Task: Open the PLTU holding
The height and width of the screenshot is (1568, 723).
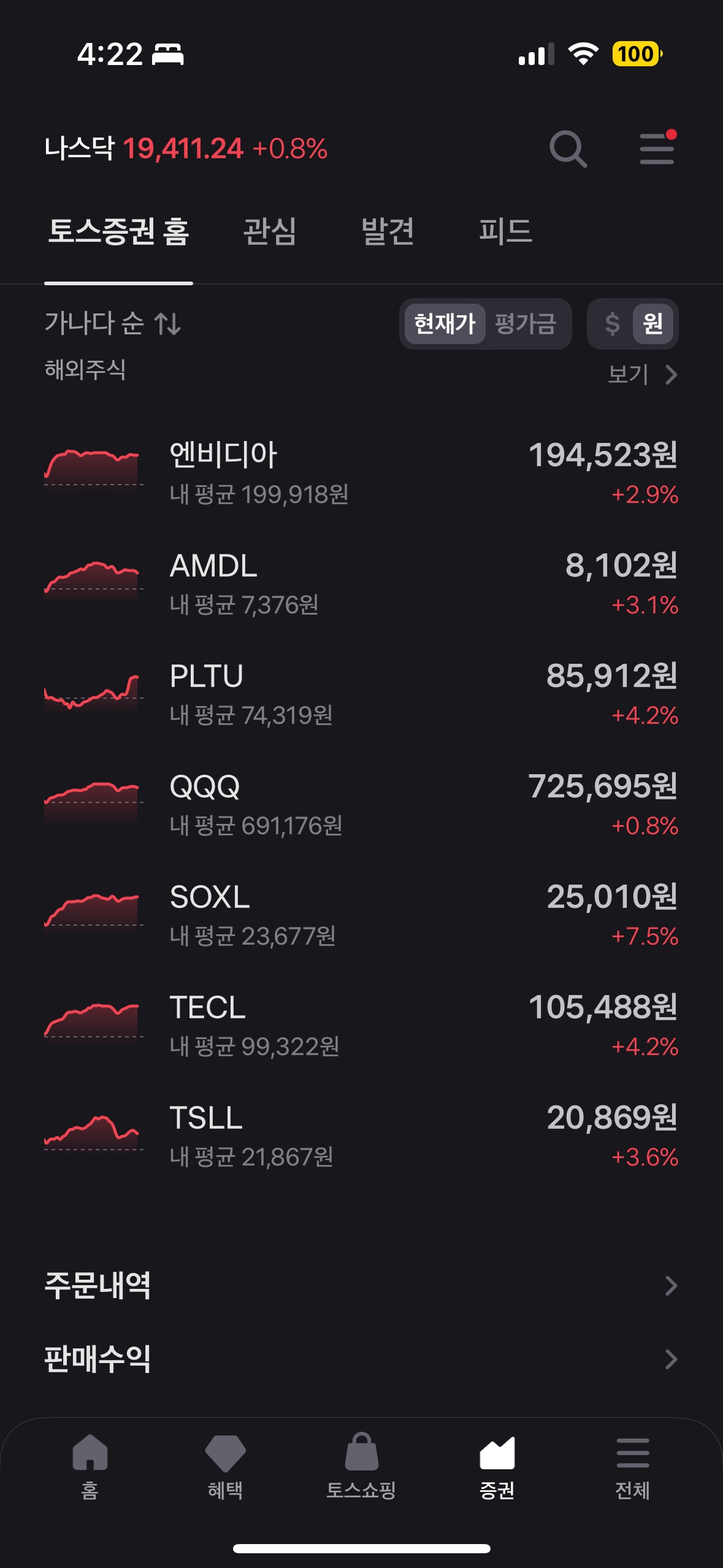Action: click(361, 694)
